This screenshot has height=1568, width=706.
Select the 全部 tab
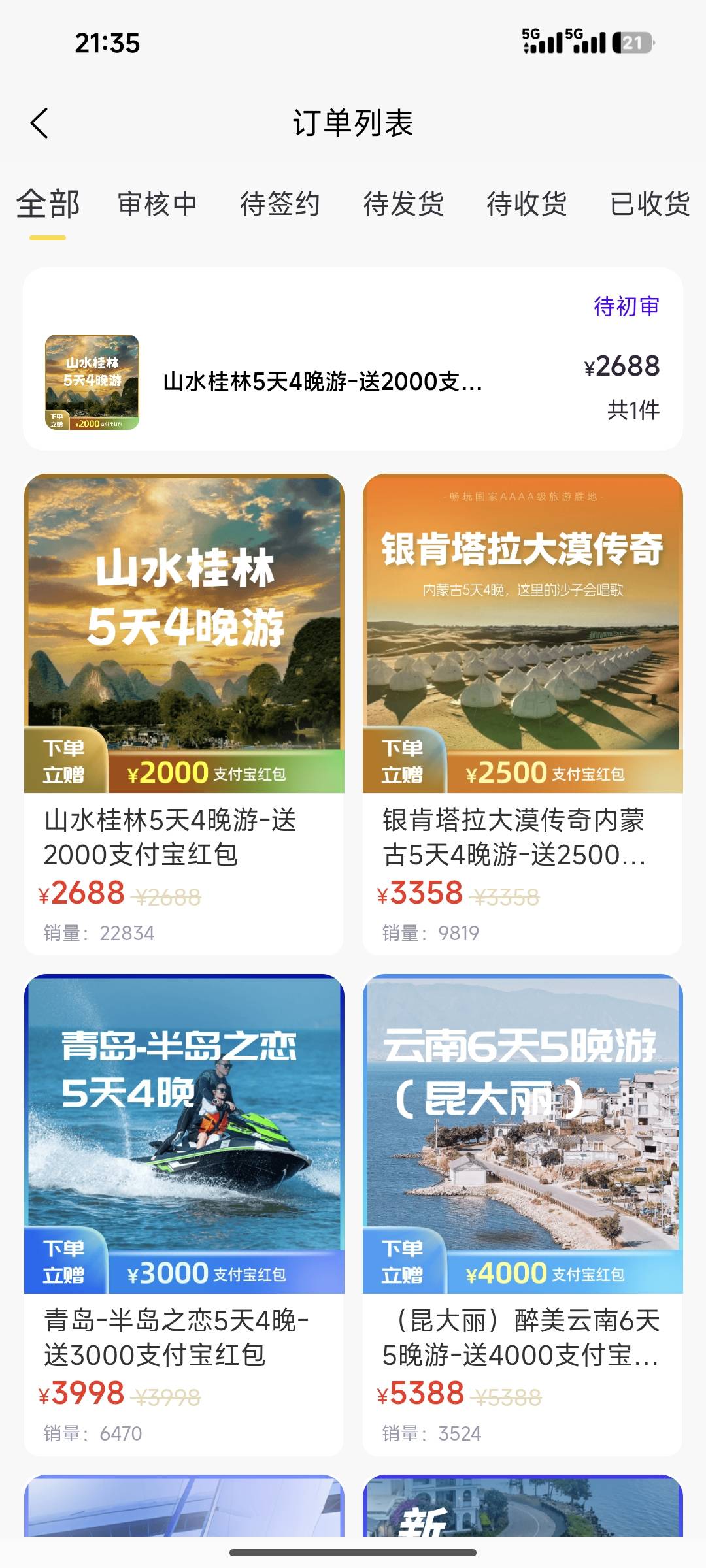pos(48,204)
